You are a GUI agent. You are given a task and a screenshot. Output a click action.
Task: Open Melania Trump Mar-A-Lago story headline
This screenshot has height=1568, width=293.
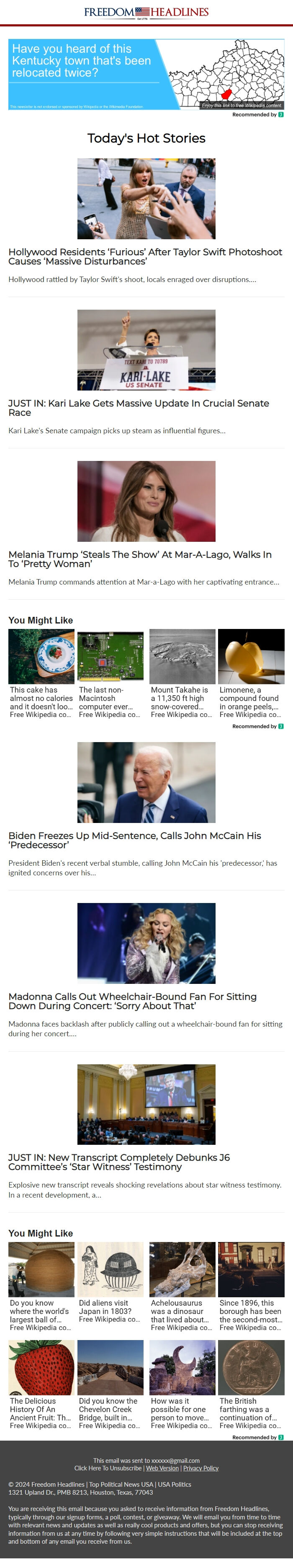coord(140,559)
